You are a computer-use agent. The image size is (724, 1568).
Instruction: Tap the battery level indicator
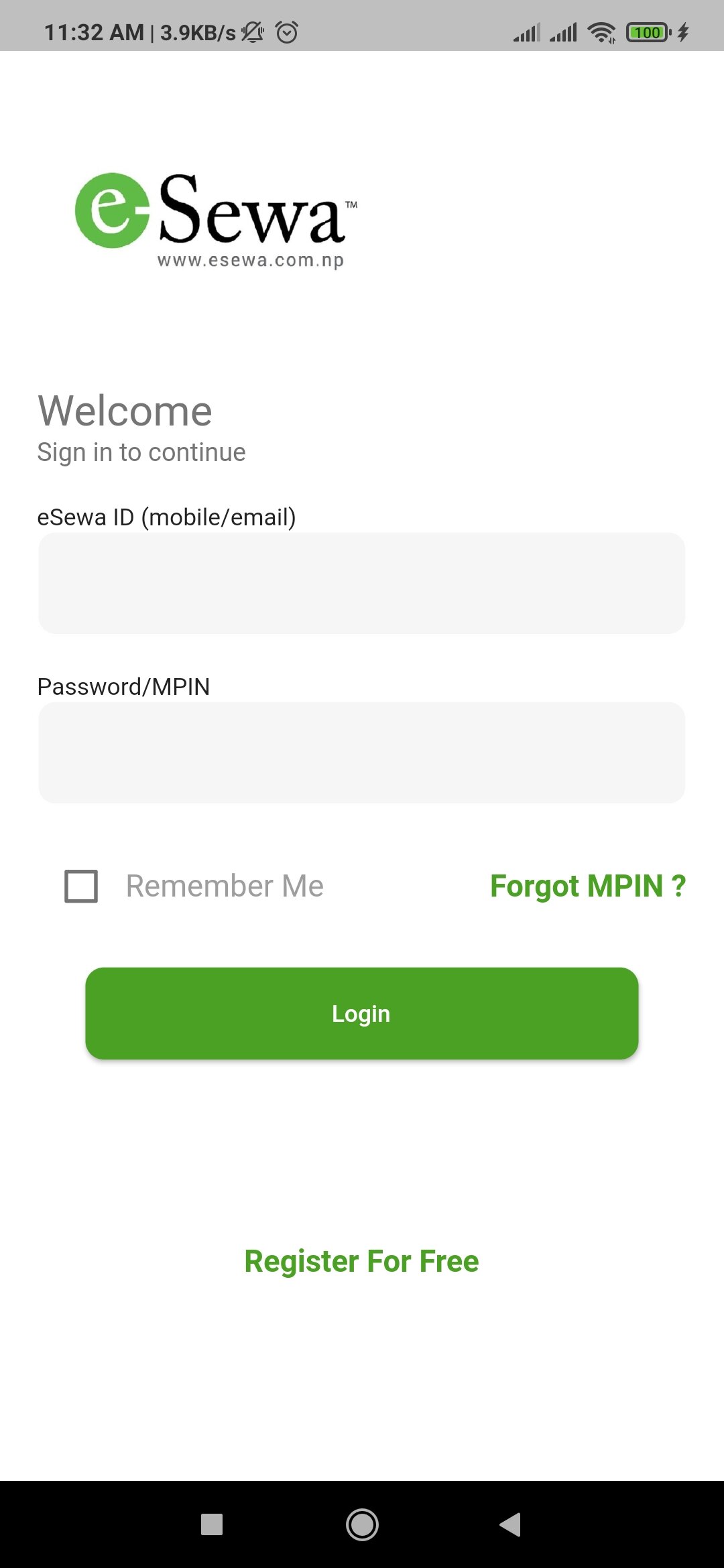tap(647, 31)
